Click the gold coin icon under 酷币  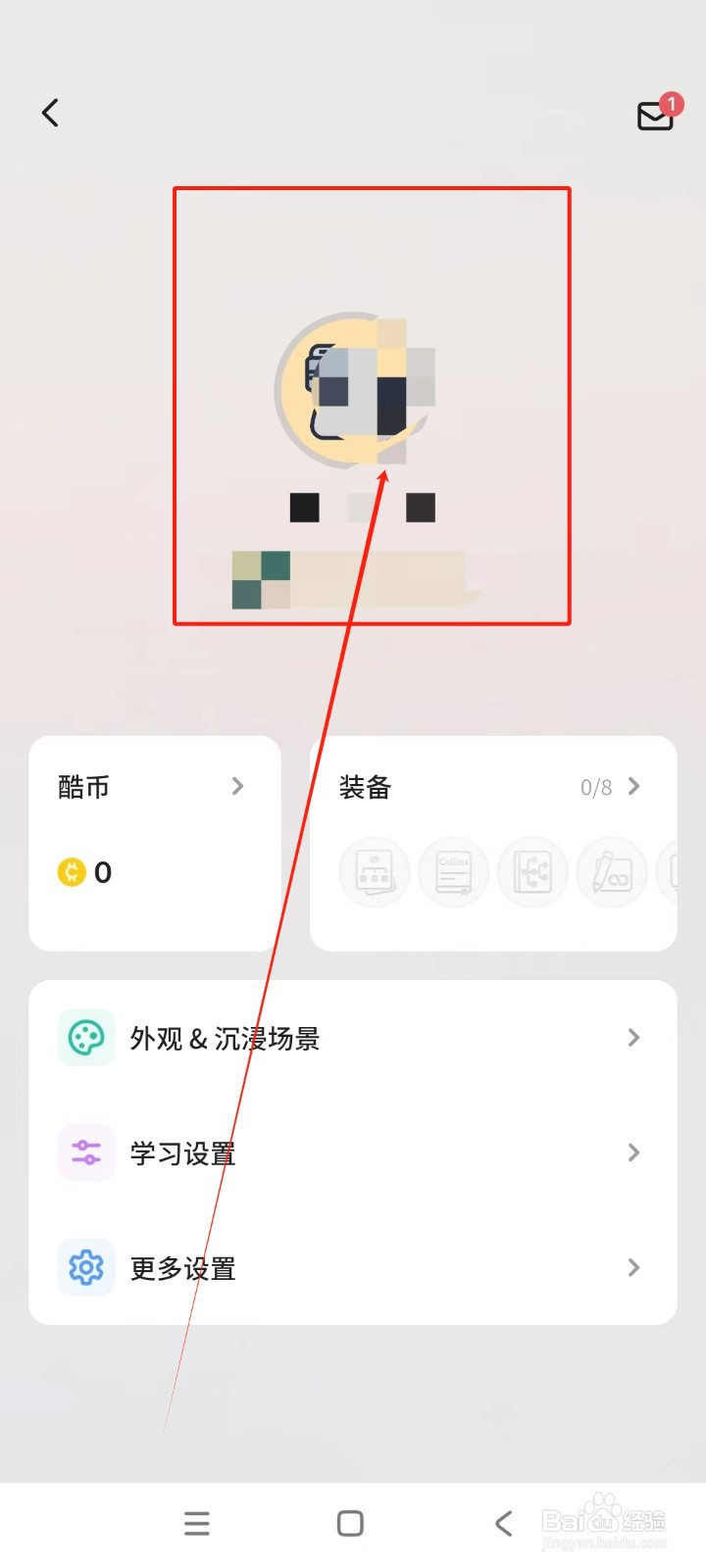71,872
